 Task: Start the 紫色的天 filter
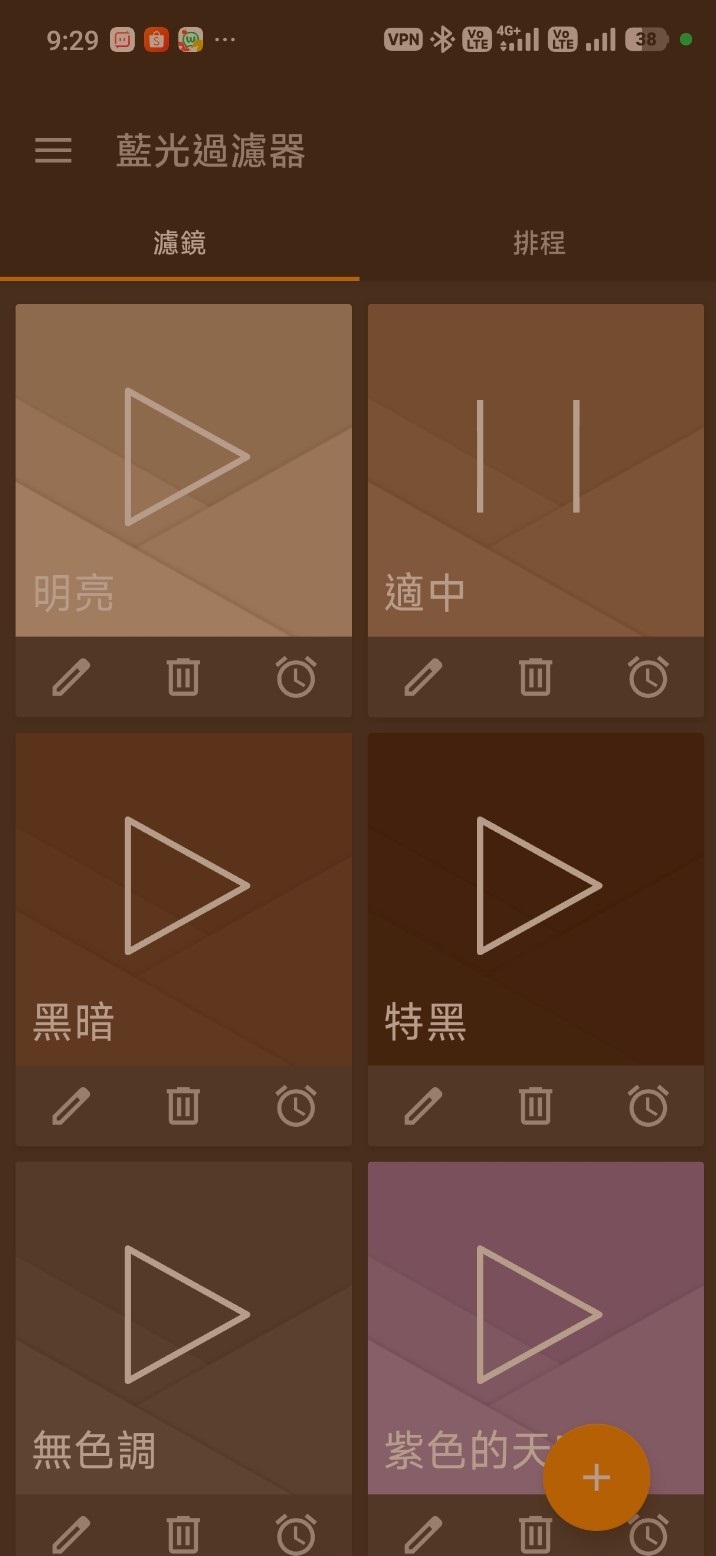537,1314
